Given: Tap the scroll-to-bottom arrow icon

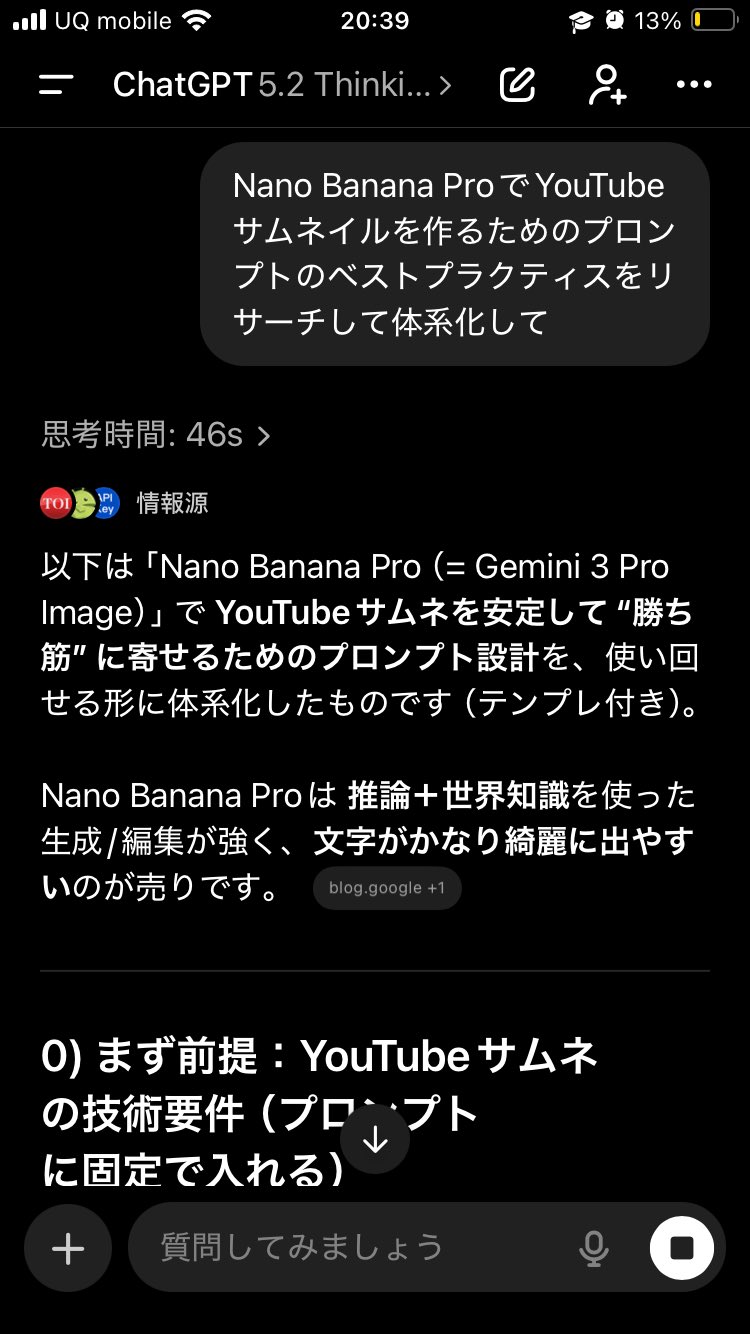Looking at the screenshot, I should point(374,1138).
